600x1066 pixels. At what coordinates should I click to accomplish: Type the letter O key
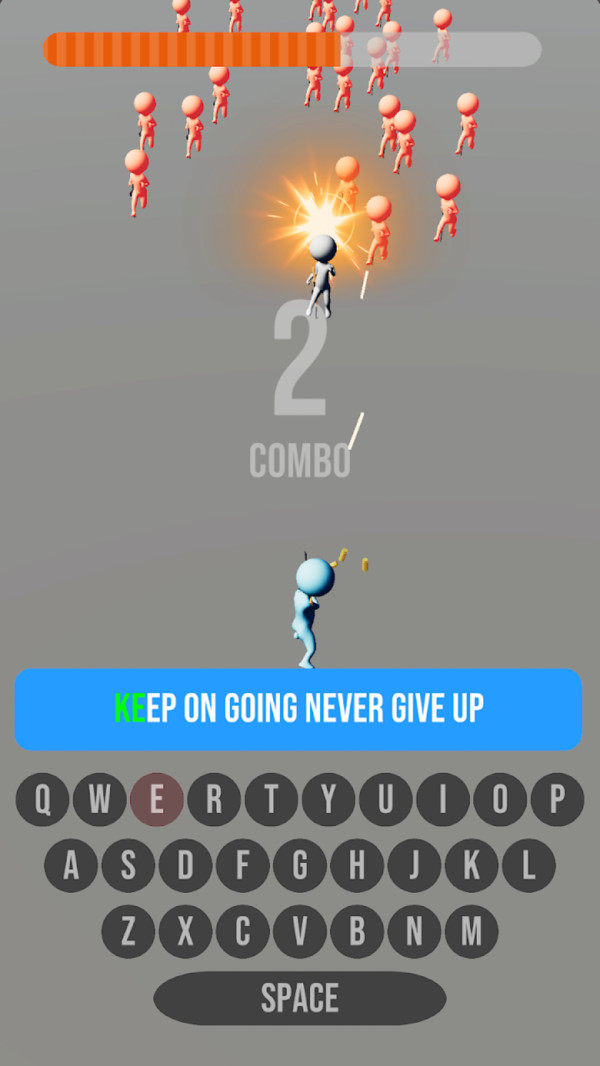[500, 799]
